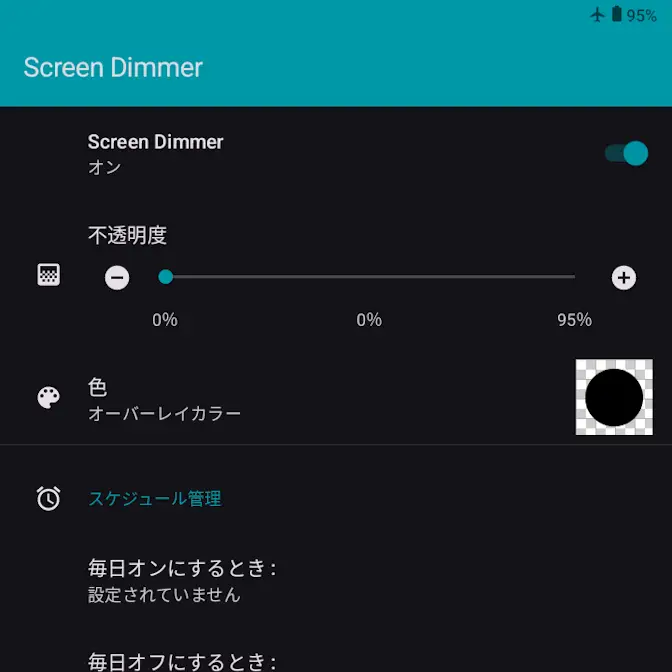Tap the 不透明度 slider track
Image resolution: width=672 pixels, height=672 pixels.
pos(370,277)
